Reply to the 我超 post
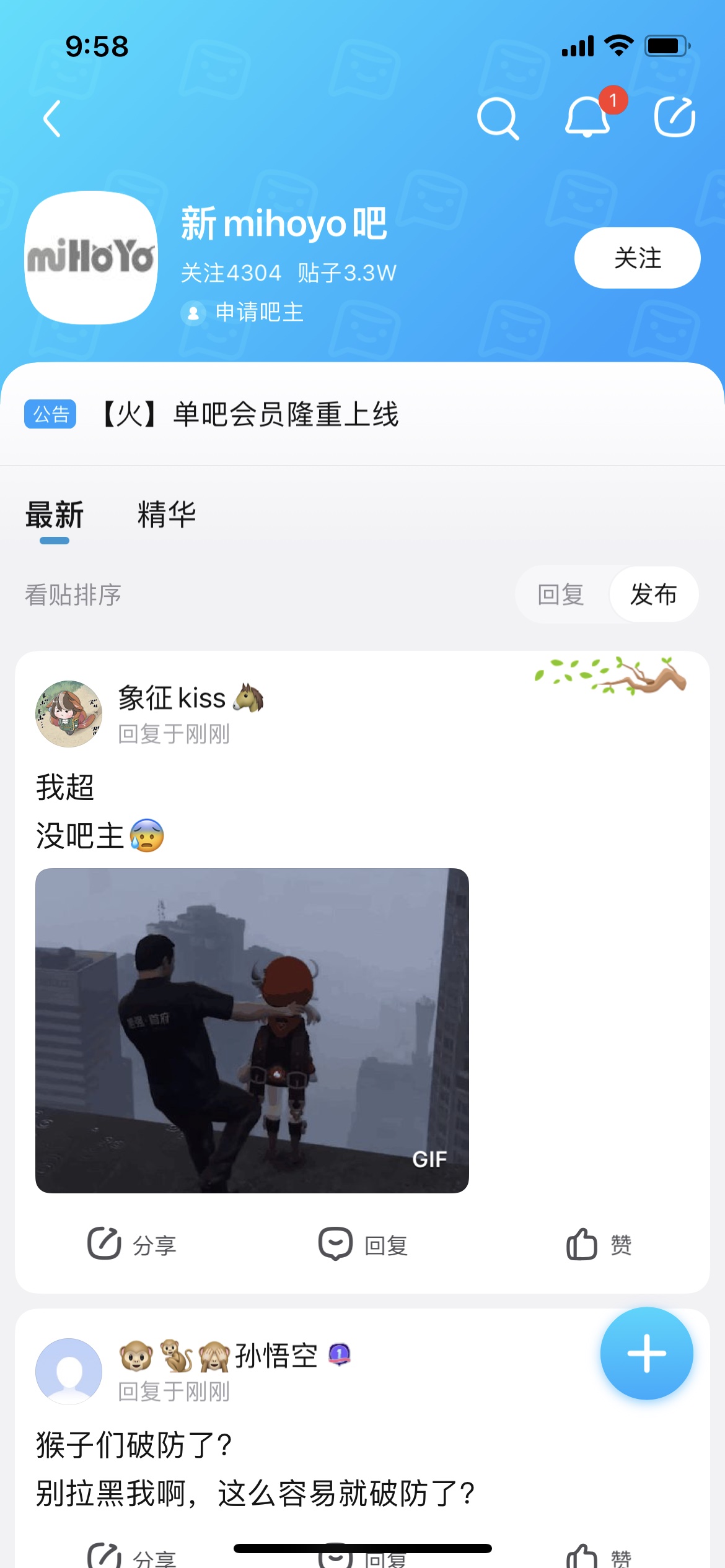 pyautogui.click(x=362, y=1244)
